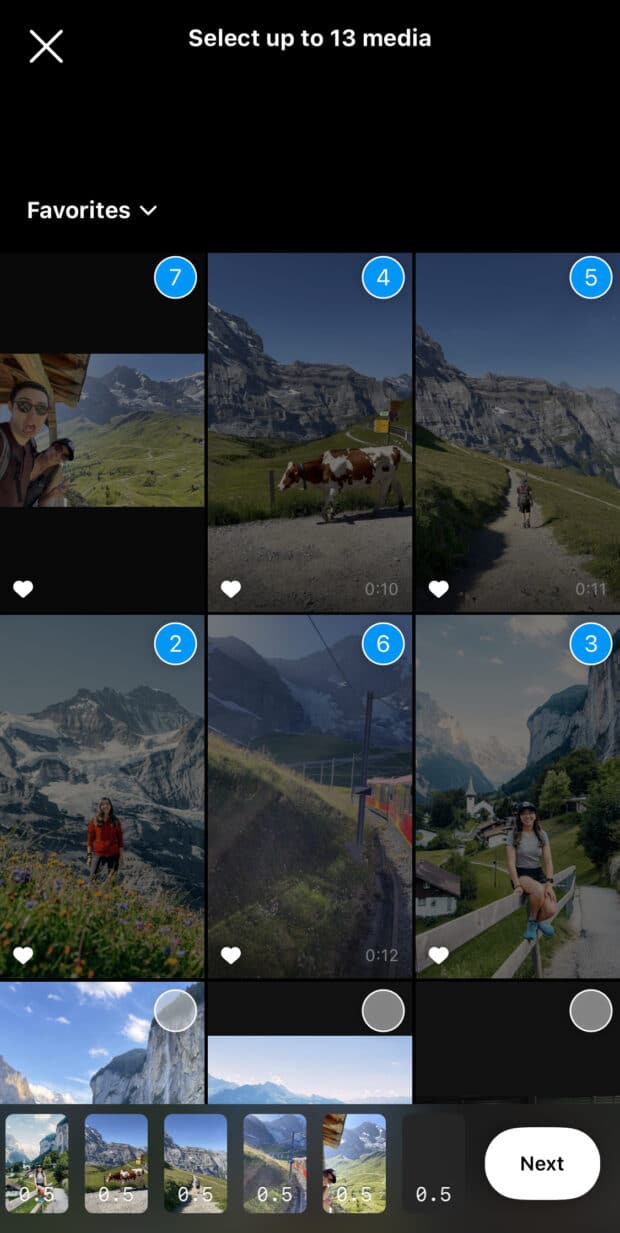The height and width of the screenshot is (1233, 620).
Task: Tap the village fence clip in the bottom tray
Action: [37, 1163]
